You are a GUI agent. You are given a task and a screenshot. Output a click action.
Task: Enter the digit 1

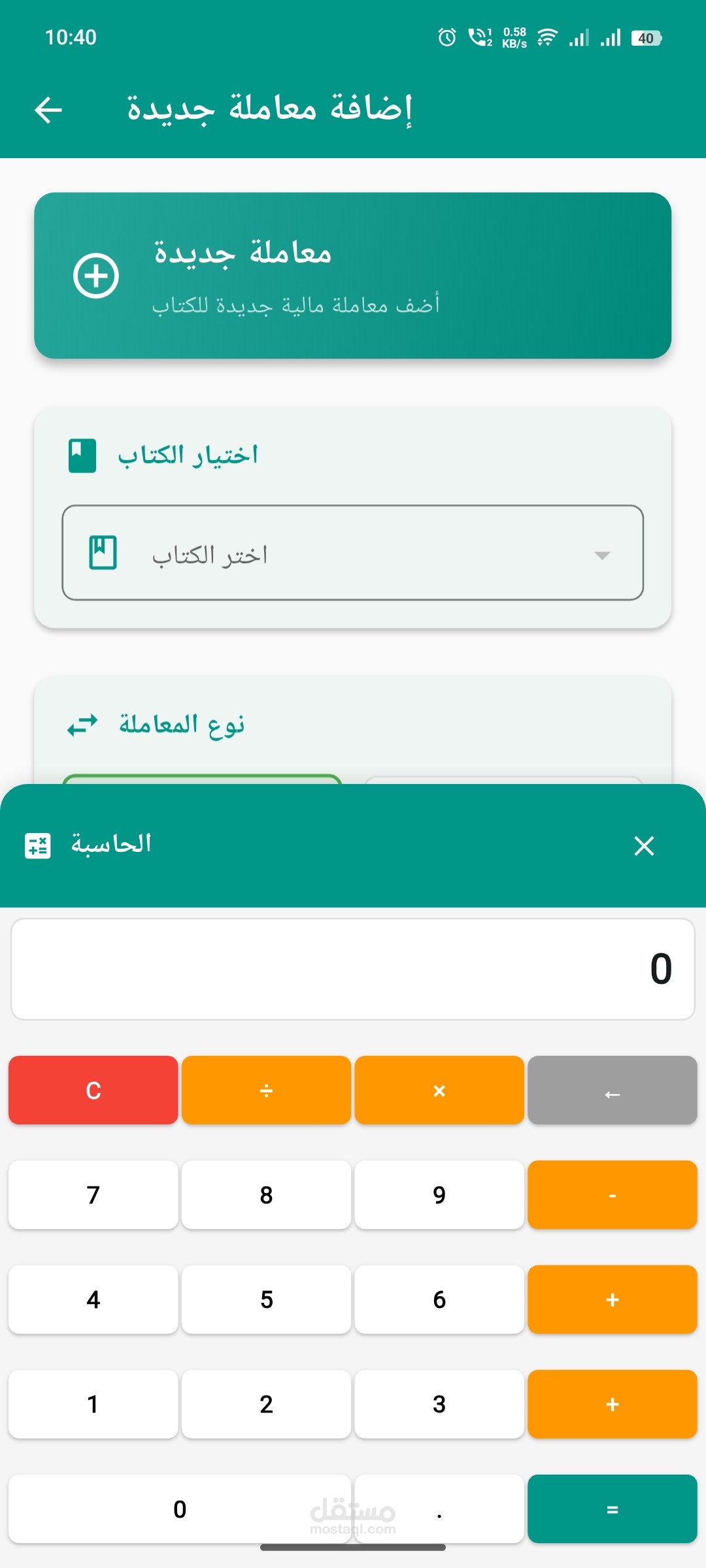click(93, 1404)
